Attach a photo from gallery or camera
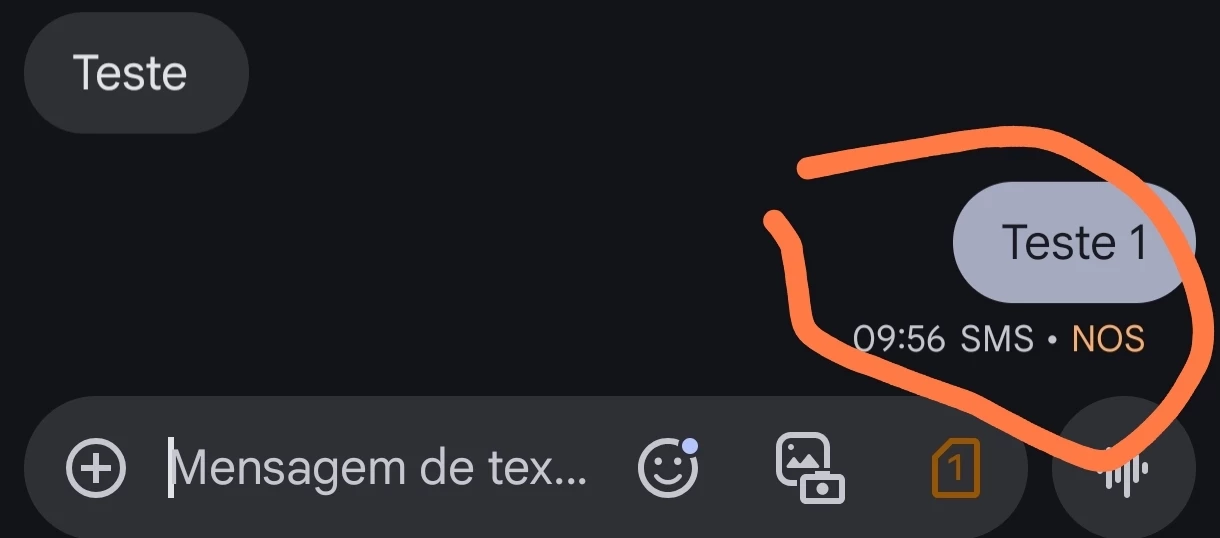The image size is (1220, 538). pyautogui.click(x=809, y=467)
